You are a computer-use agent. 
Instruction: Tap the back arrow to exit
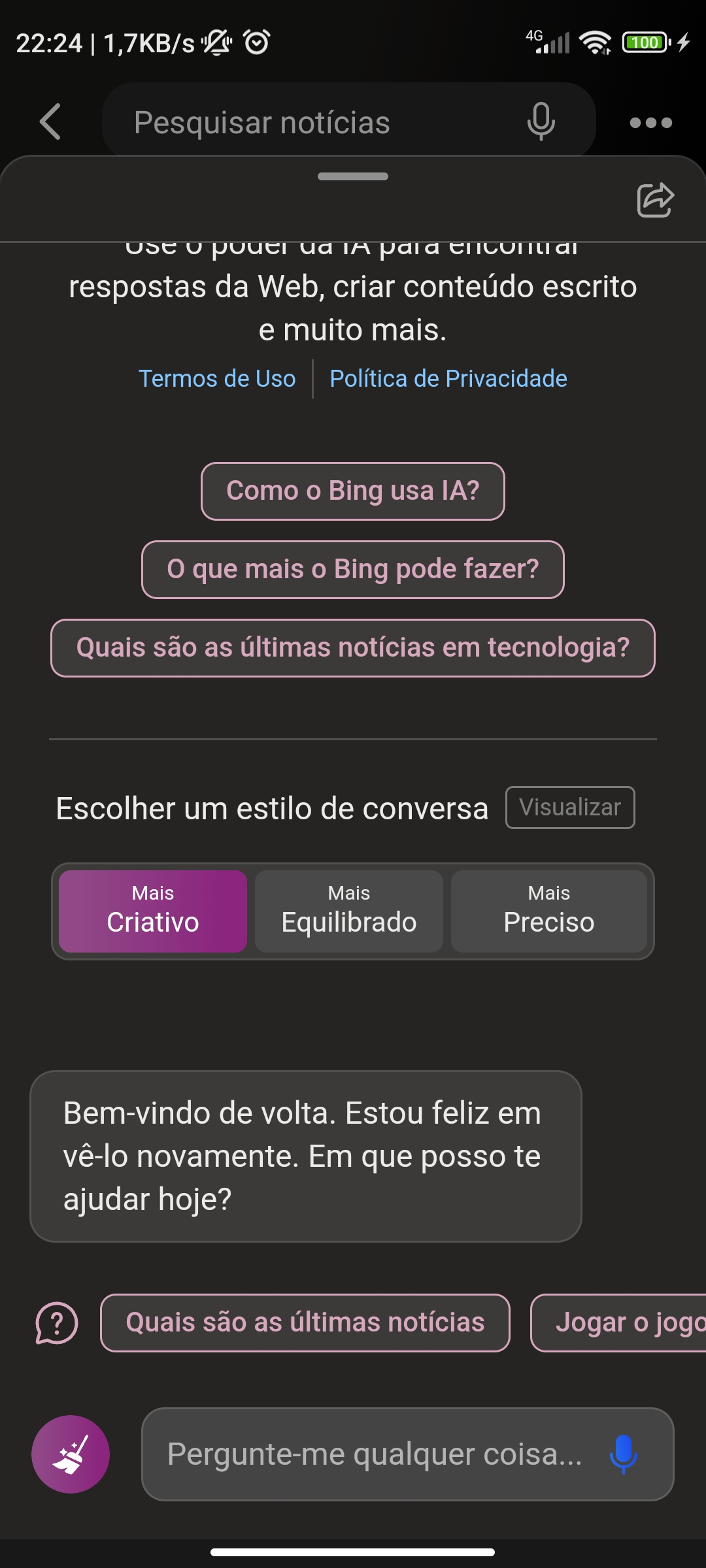(x=51, y=122)
